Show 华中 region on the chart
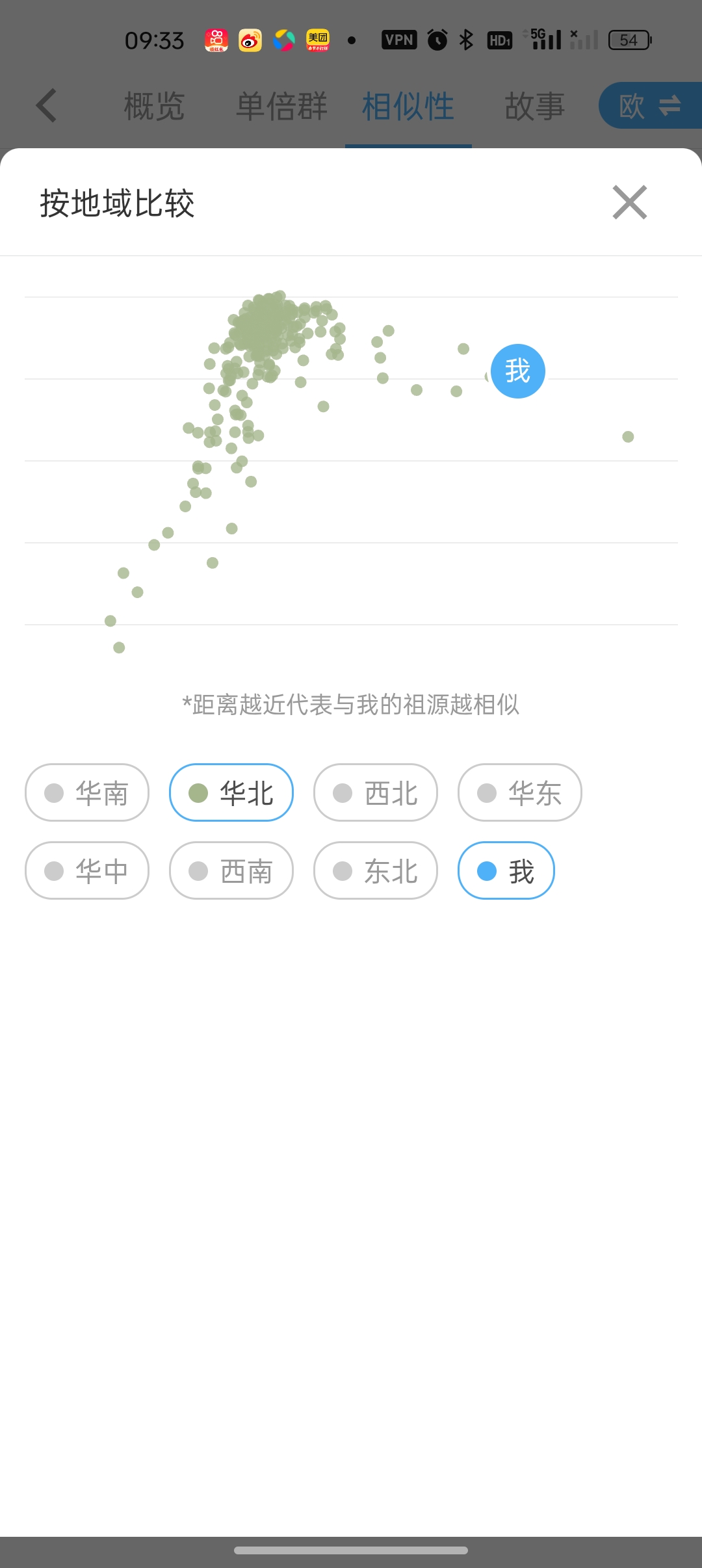702x1568 pixels. pos(87,870)
